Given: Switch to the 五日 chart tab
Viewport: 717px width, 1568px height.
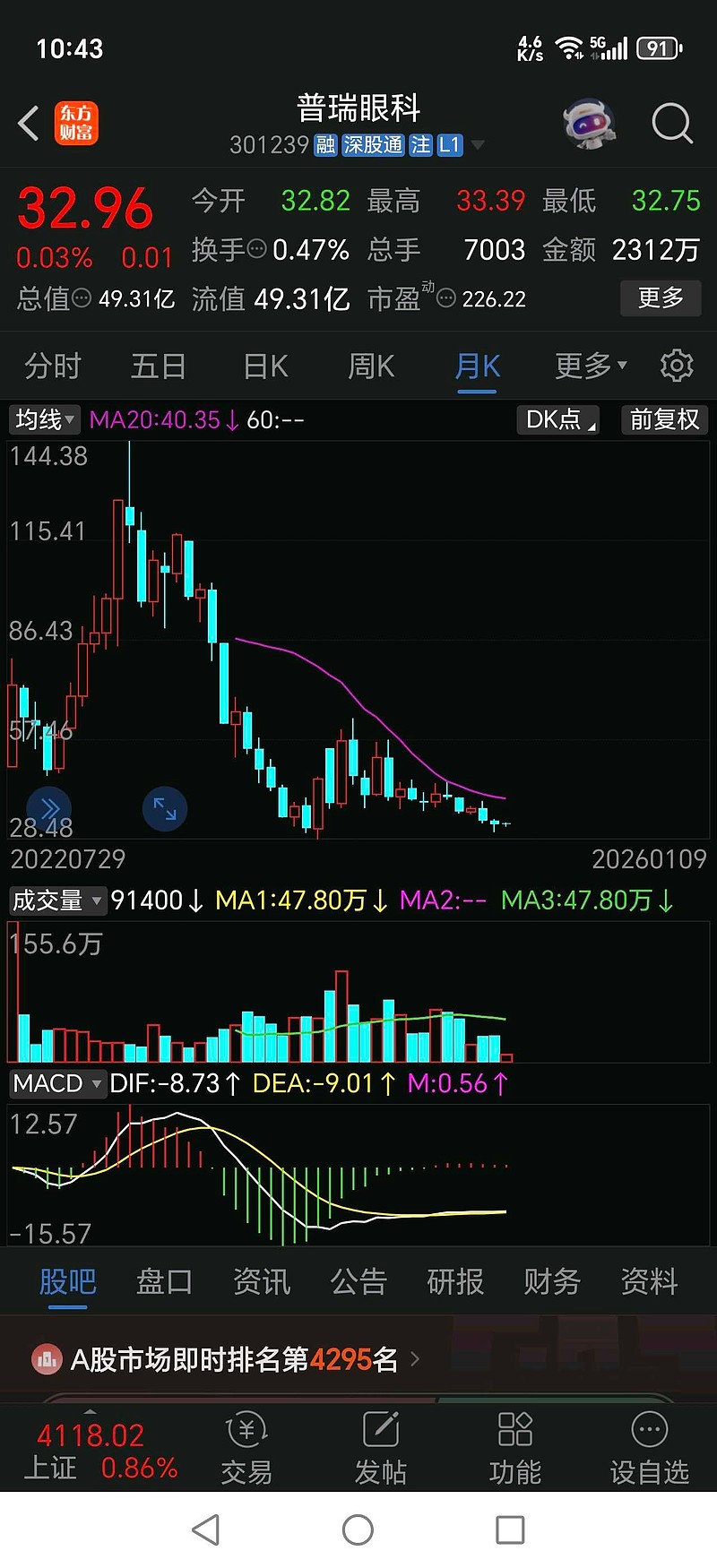Looking at the screenshot, I should tap(159, 366).
